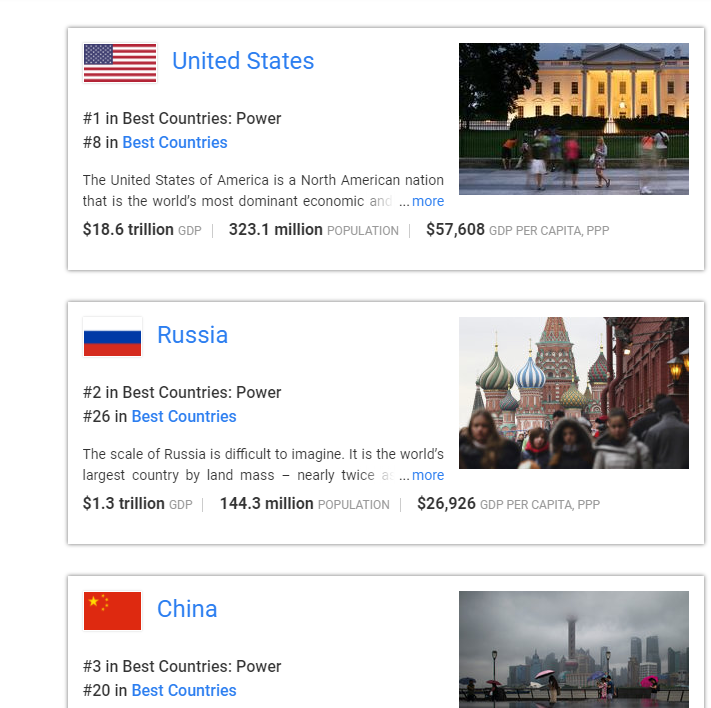This screenshot has height=708, width=711.
Task: Expand Russia description with more
Action: [427, 475]
